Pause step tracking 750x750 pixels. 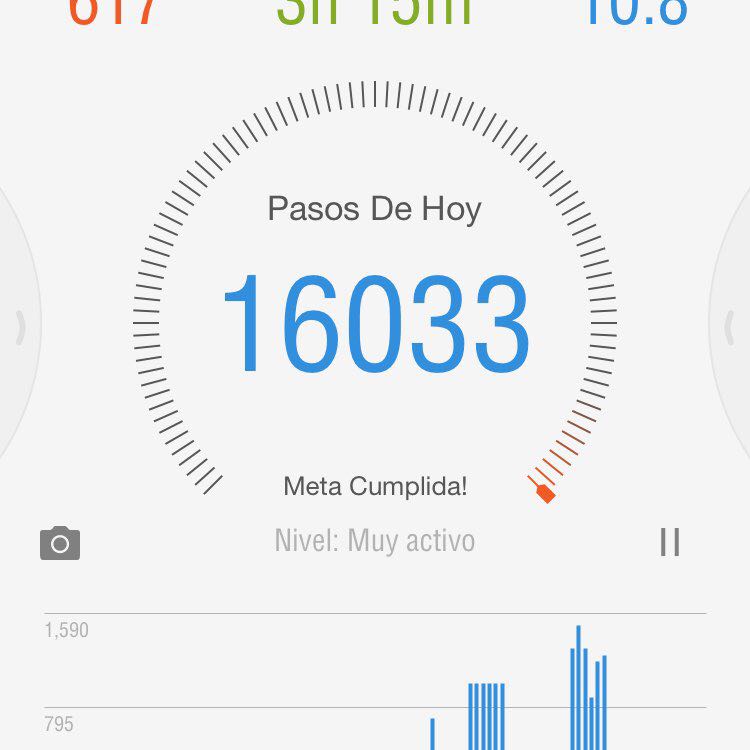click(x=670, y=542)
